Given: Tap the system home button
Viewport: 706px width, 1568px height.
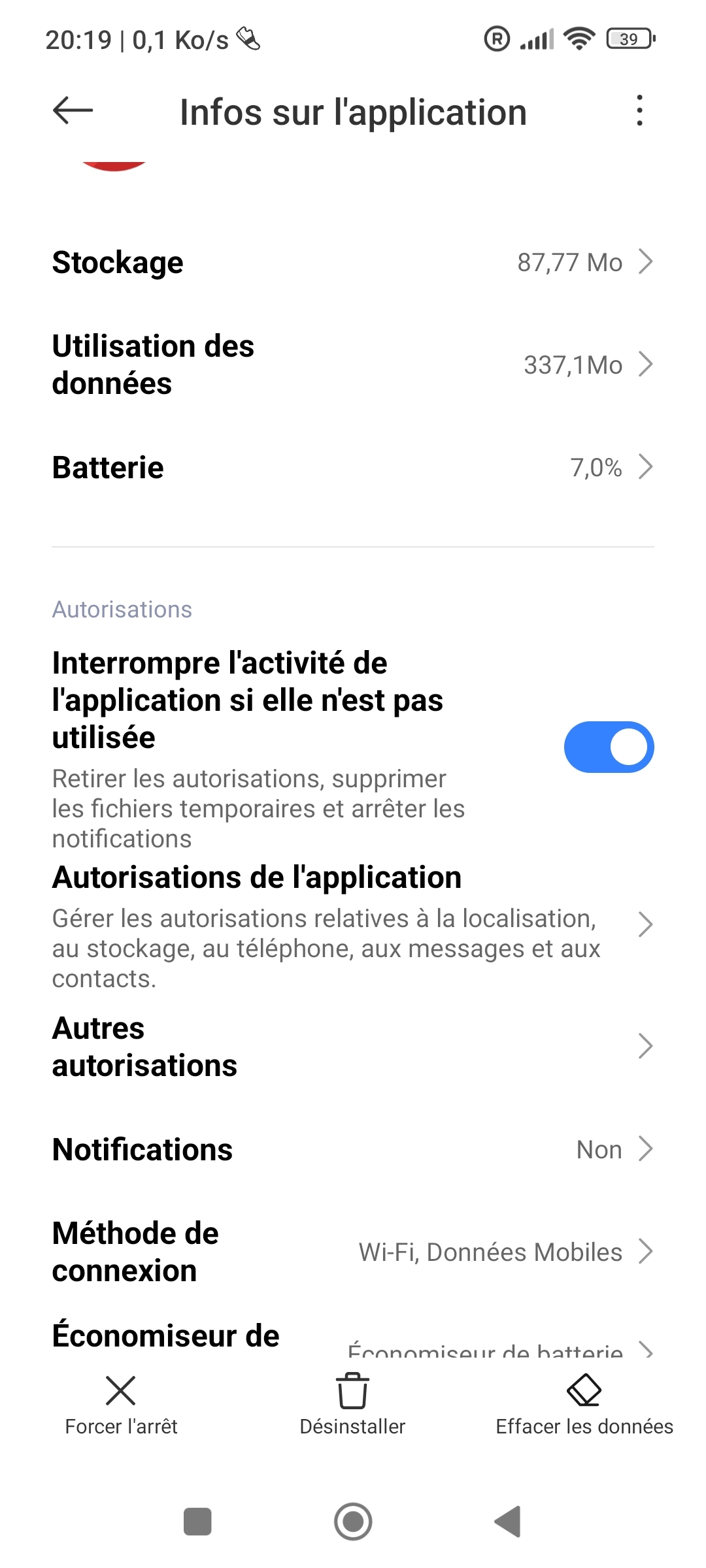Looking at the screenshot, I should click(353, 1522).
